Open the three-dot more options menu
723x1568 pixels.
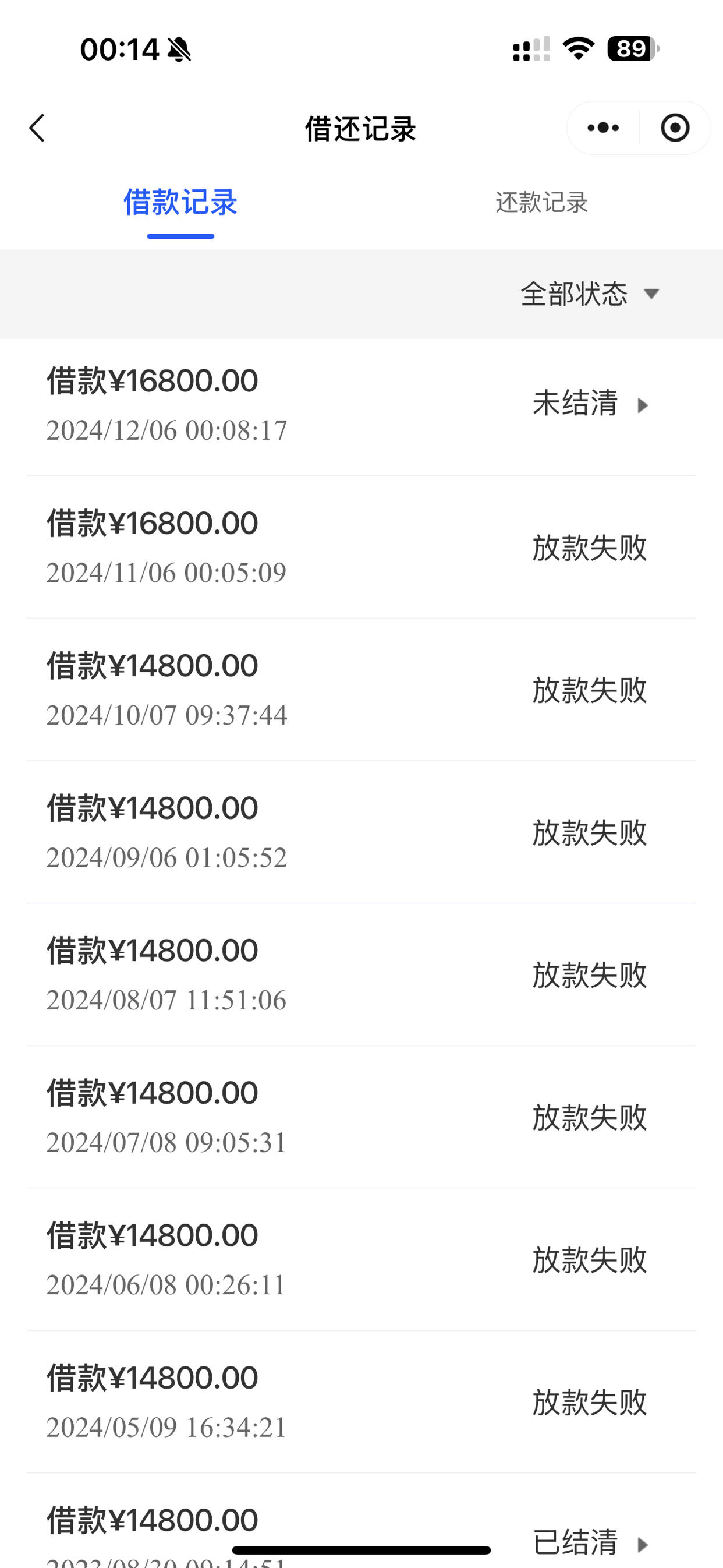point(602,128)
